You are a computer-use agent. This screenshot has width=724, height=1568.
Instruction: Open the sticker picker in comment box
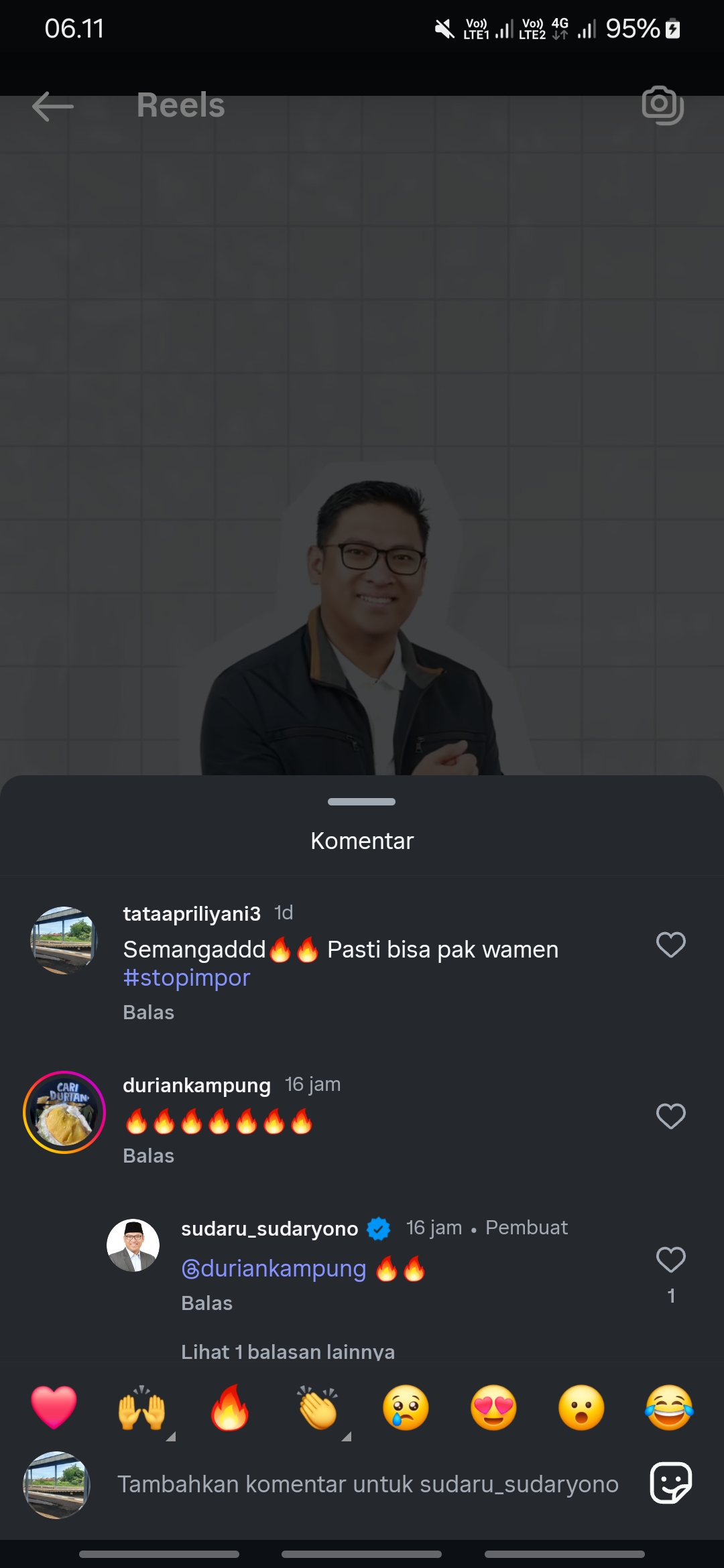[x=670, y=1483]
